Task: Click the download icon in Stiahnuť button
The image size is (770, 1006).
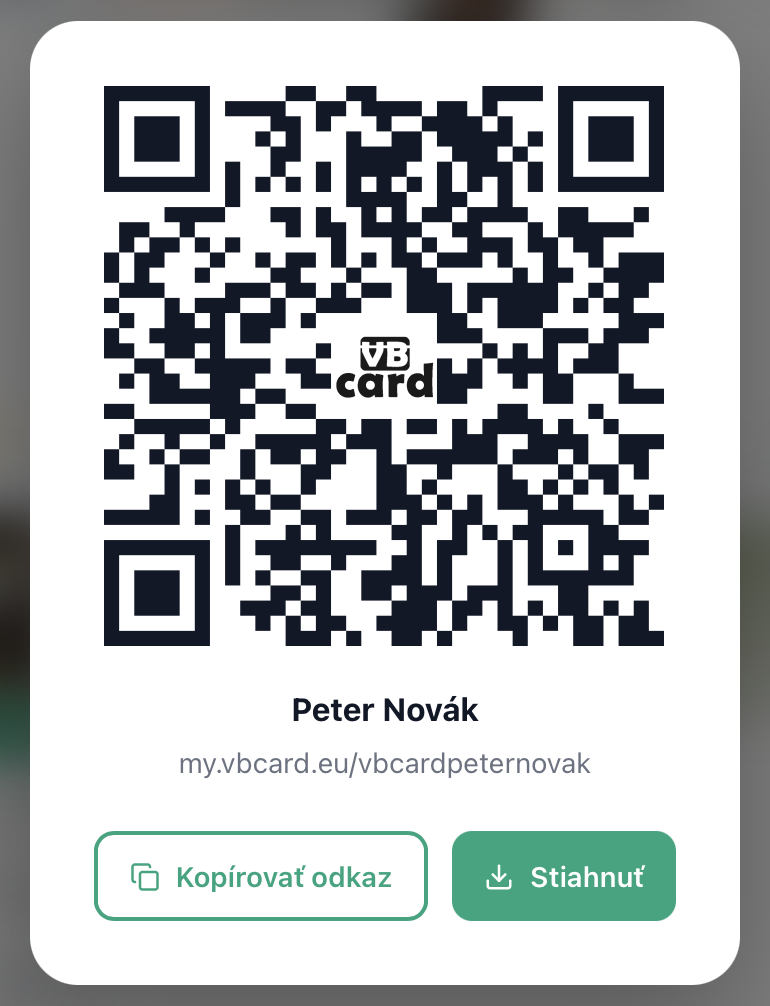Action: tap(501, 876)
